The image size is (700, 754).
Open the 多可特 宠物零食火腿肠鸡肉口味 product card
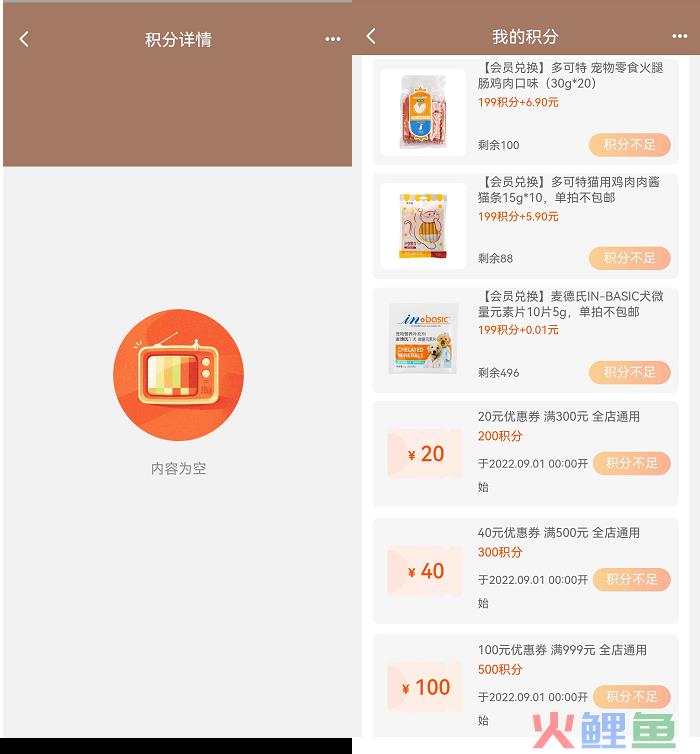point(560,76)
